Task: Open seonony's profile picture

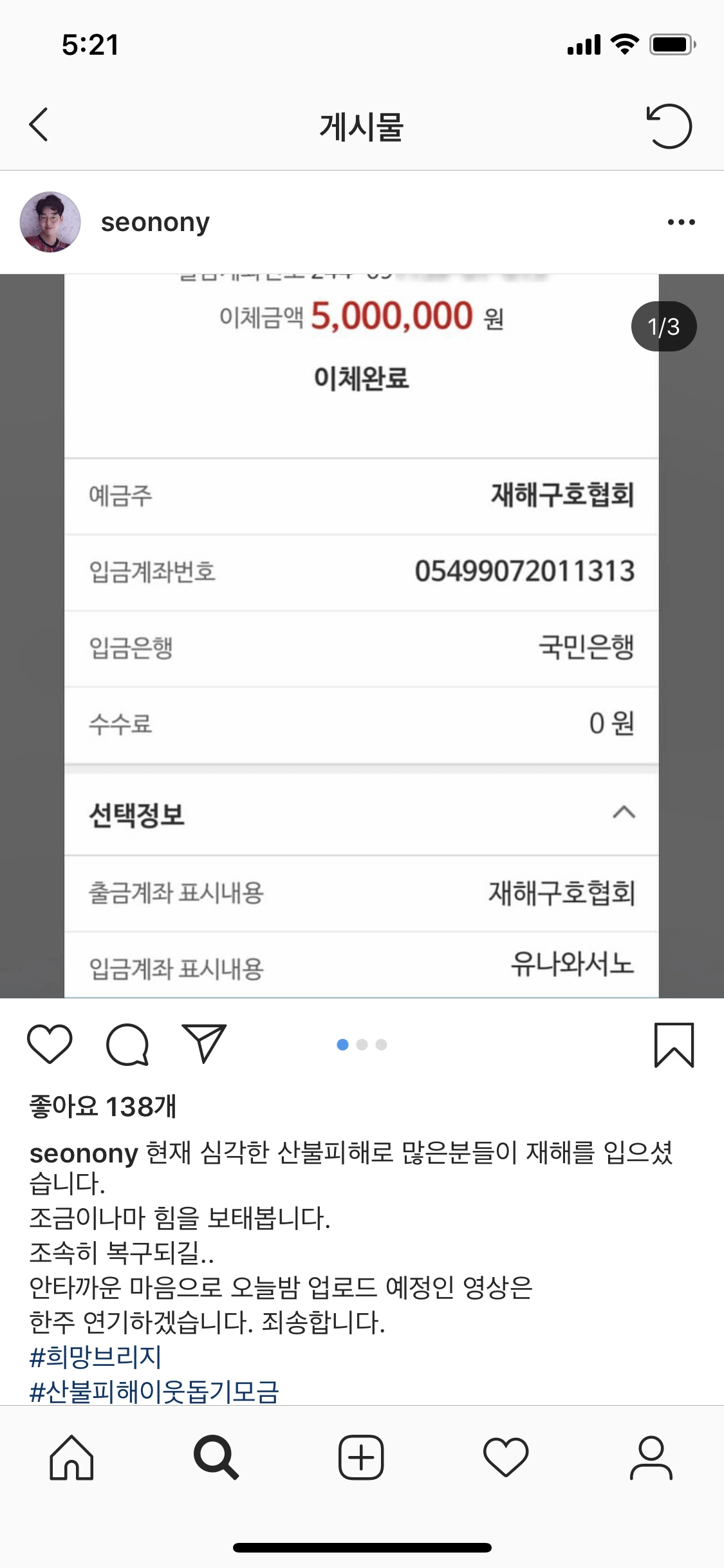Action: pyautogui.click(x=50, y=222)
